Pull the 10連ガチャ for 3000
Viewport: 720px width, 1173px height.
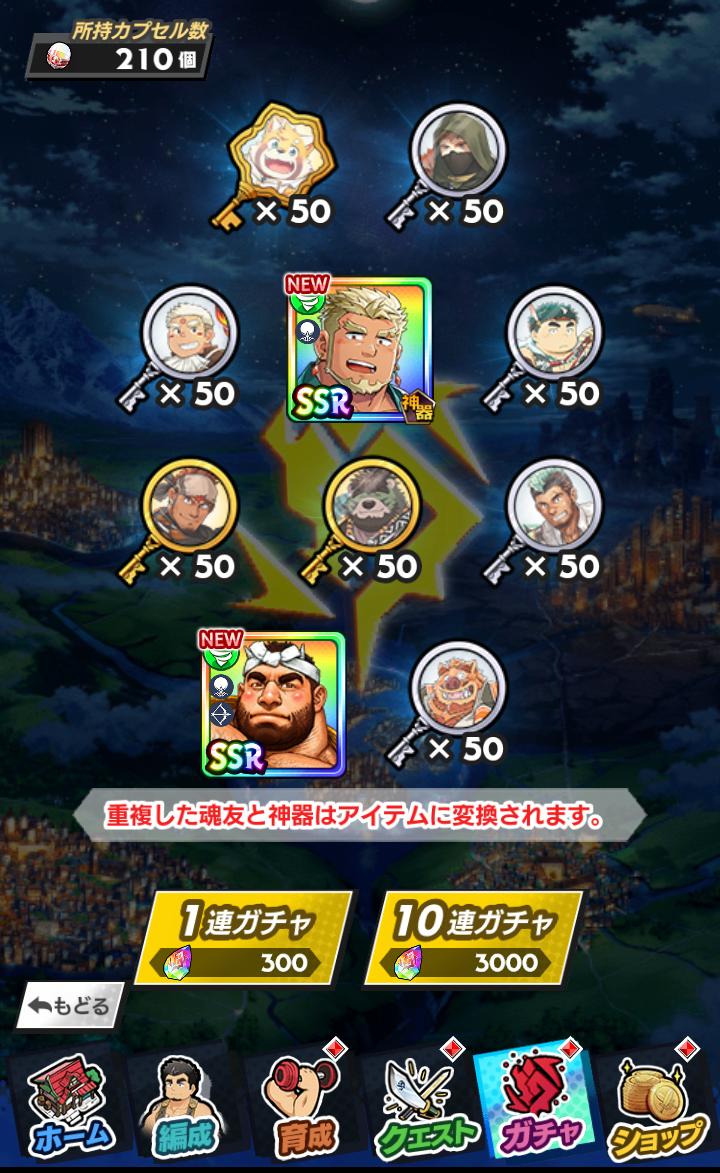tap(472, 939)
